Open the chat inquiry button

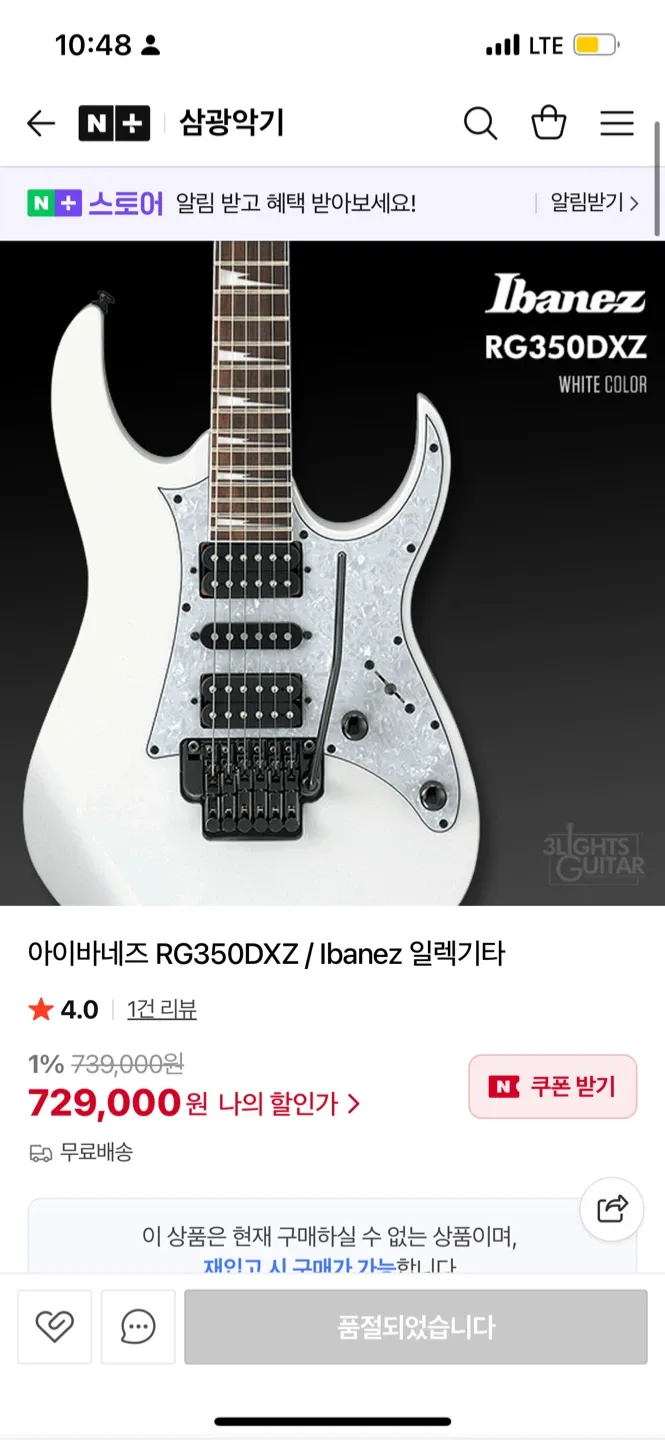[138, 1327]
